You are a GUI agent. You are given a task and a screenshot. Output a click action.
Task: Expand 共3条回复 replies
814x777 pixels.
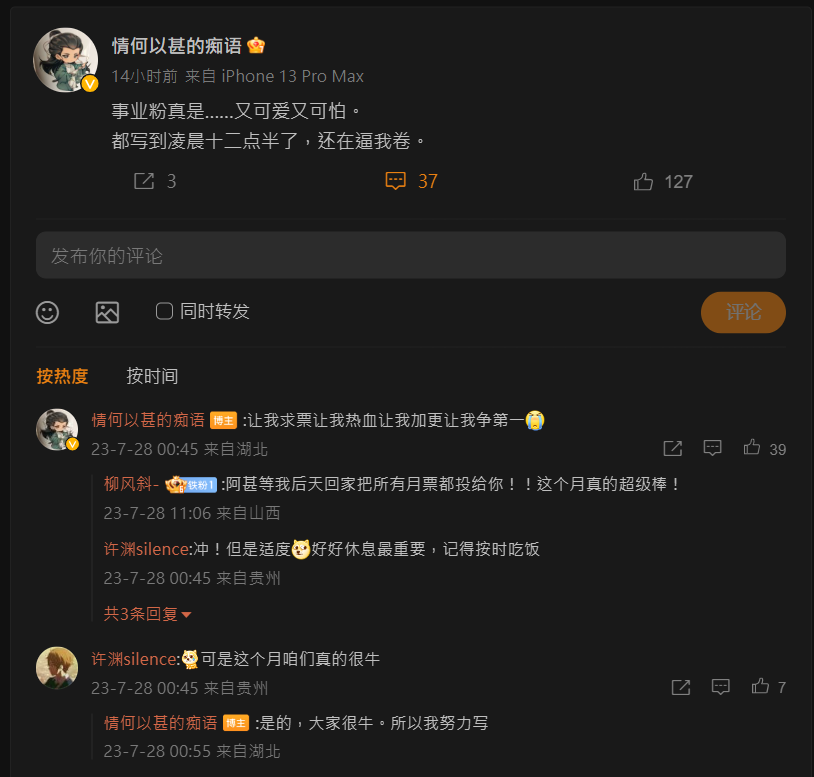[147, 614]
